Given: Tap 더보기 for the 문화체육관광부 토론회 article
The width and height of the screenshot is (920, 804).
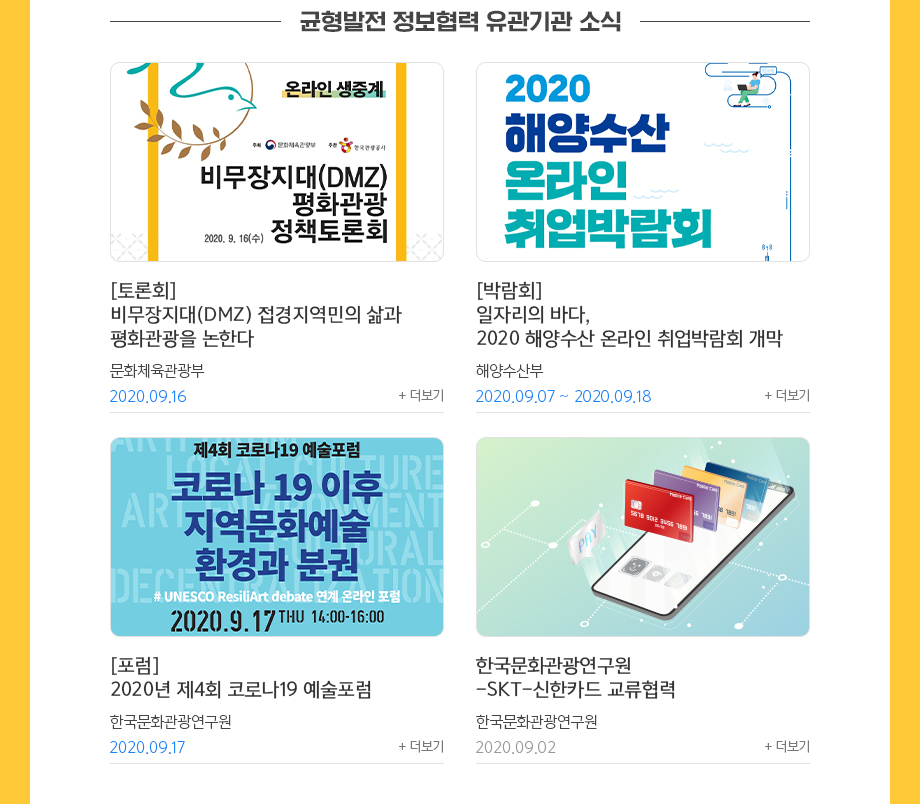Looking at the screenshot, I should coord(421,395).
